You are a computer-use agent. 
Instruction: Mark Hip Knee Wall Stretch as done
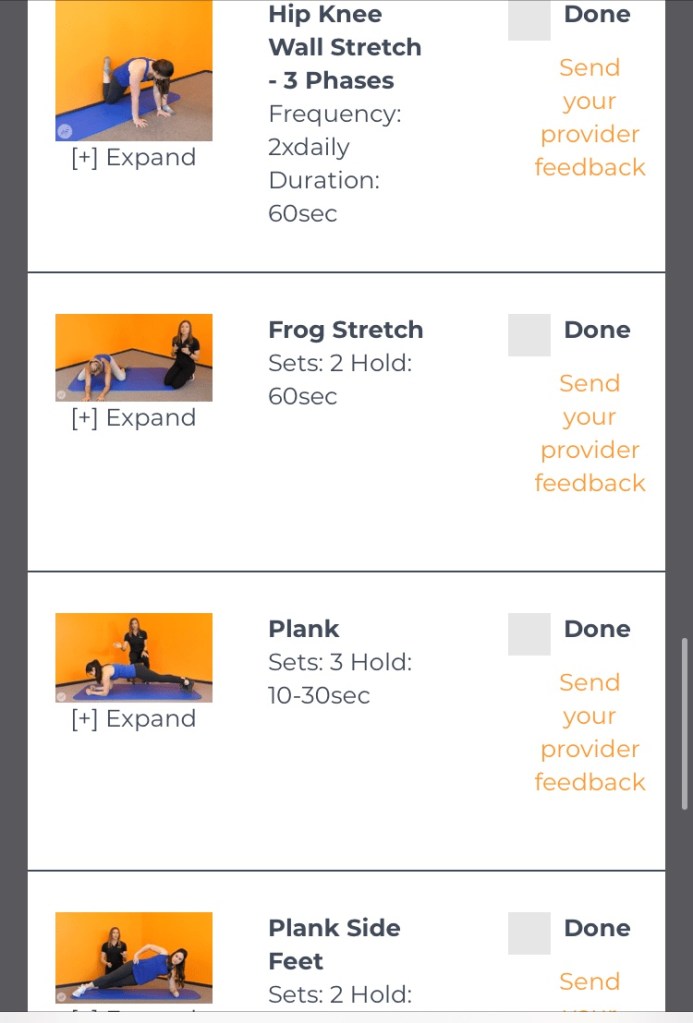[529, 20]
